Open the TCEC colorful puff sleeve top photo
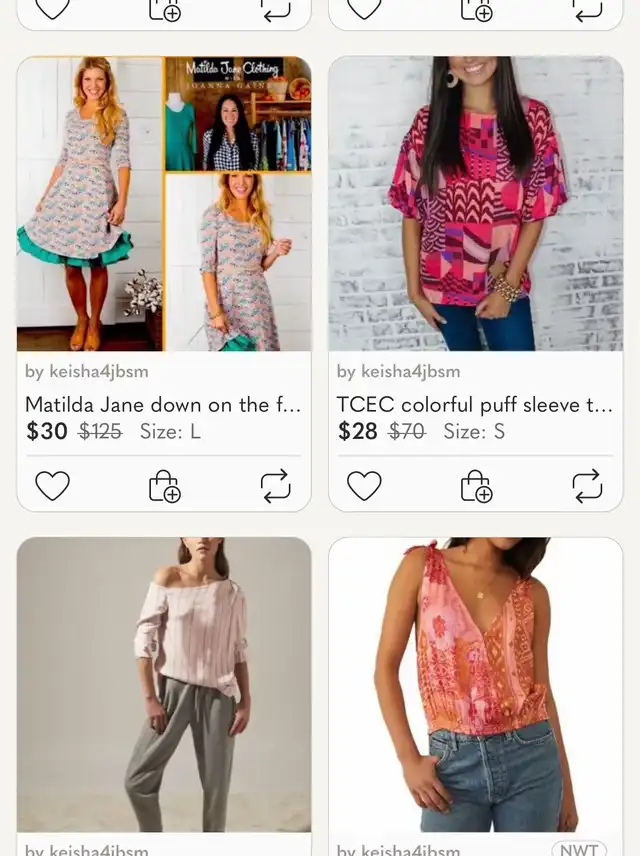The height and width of the screenshot is (856, 640). point(476,203)
